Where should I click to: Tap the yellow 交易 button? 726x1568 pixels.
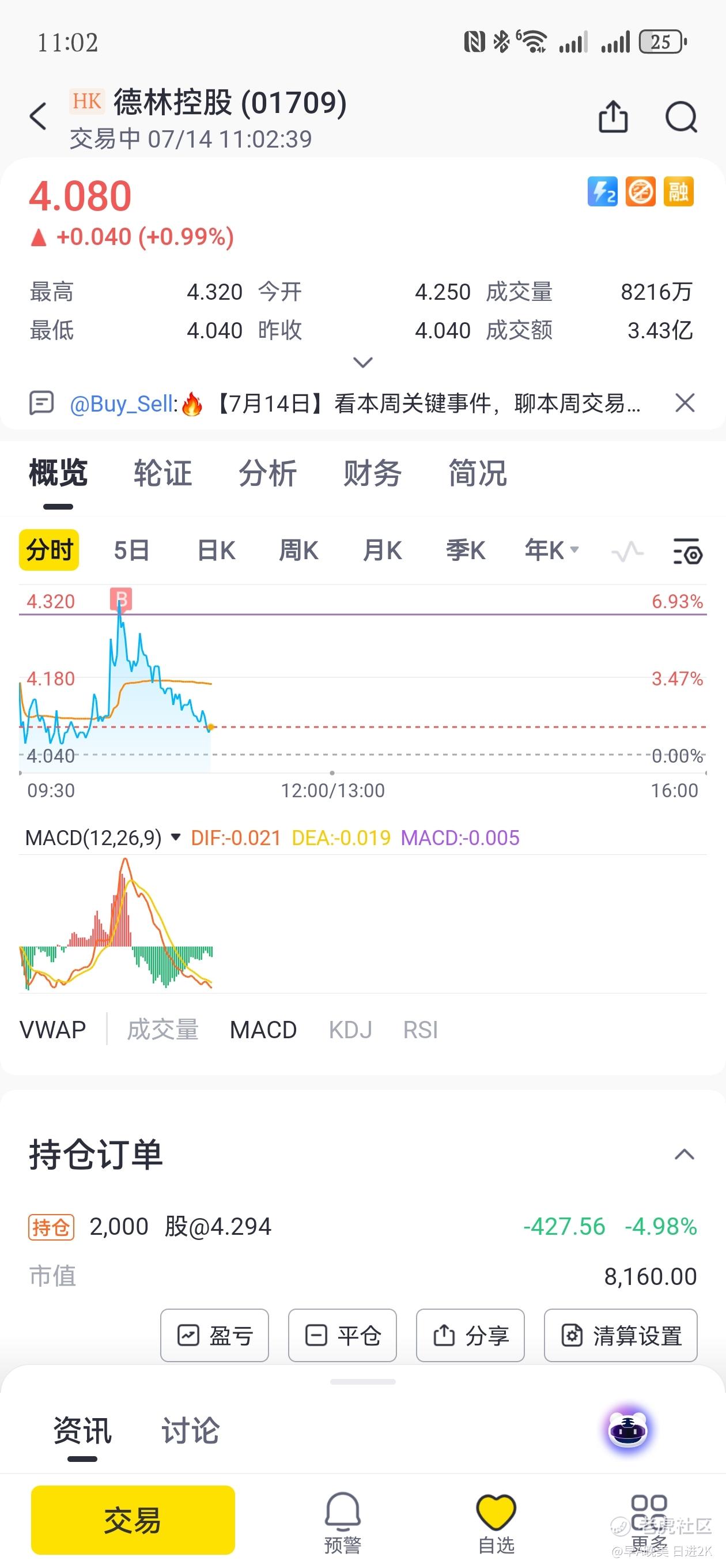coord(133,1520)
